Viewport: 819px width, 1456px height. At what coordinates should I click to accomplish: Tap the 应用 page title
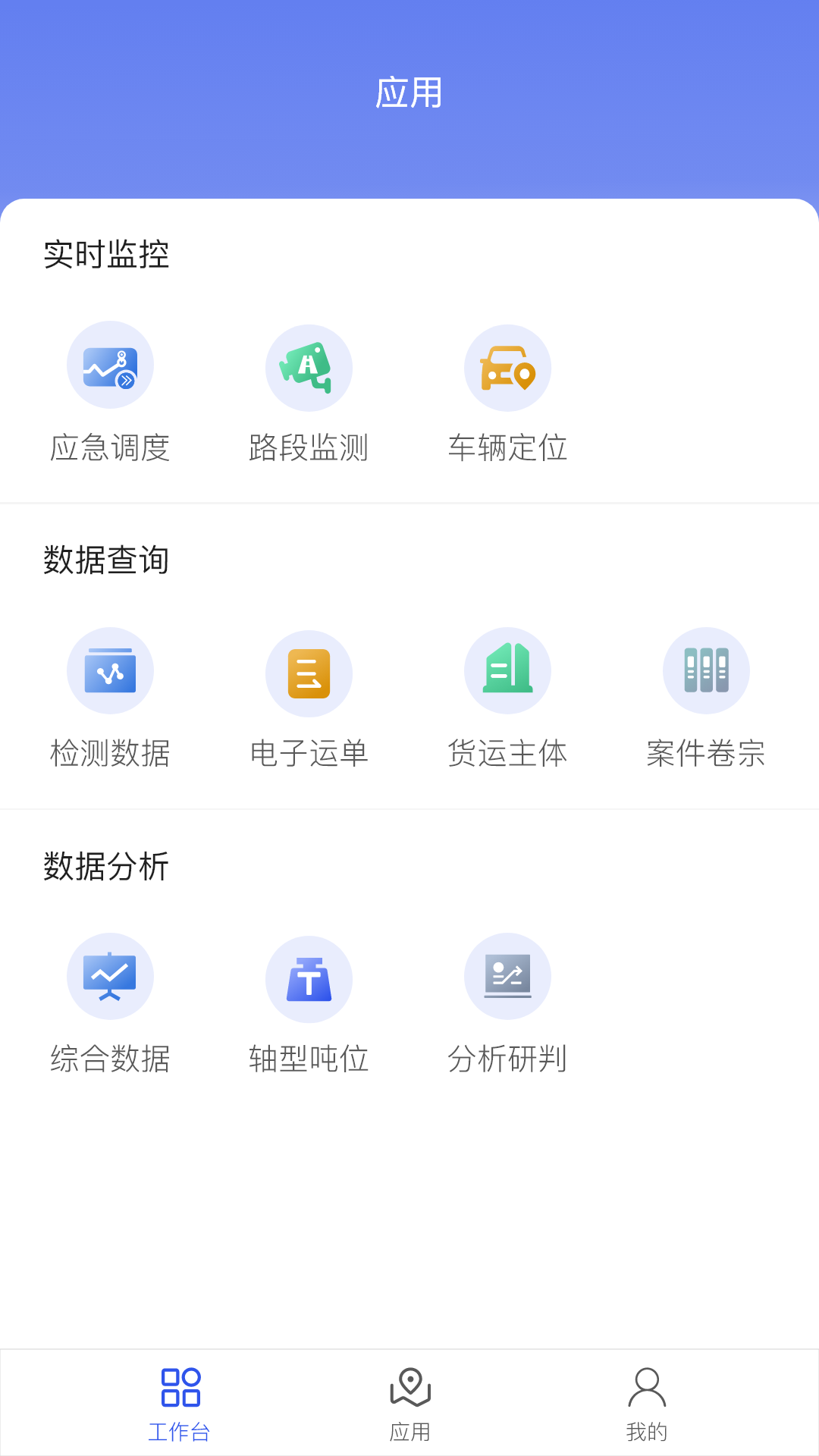(x=409, y=93)
